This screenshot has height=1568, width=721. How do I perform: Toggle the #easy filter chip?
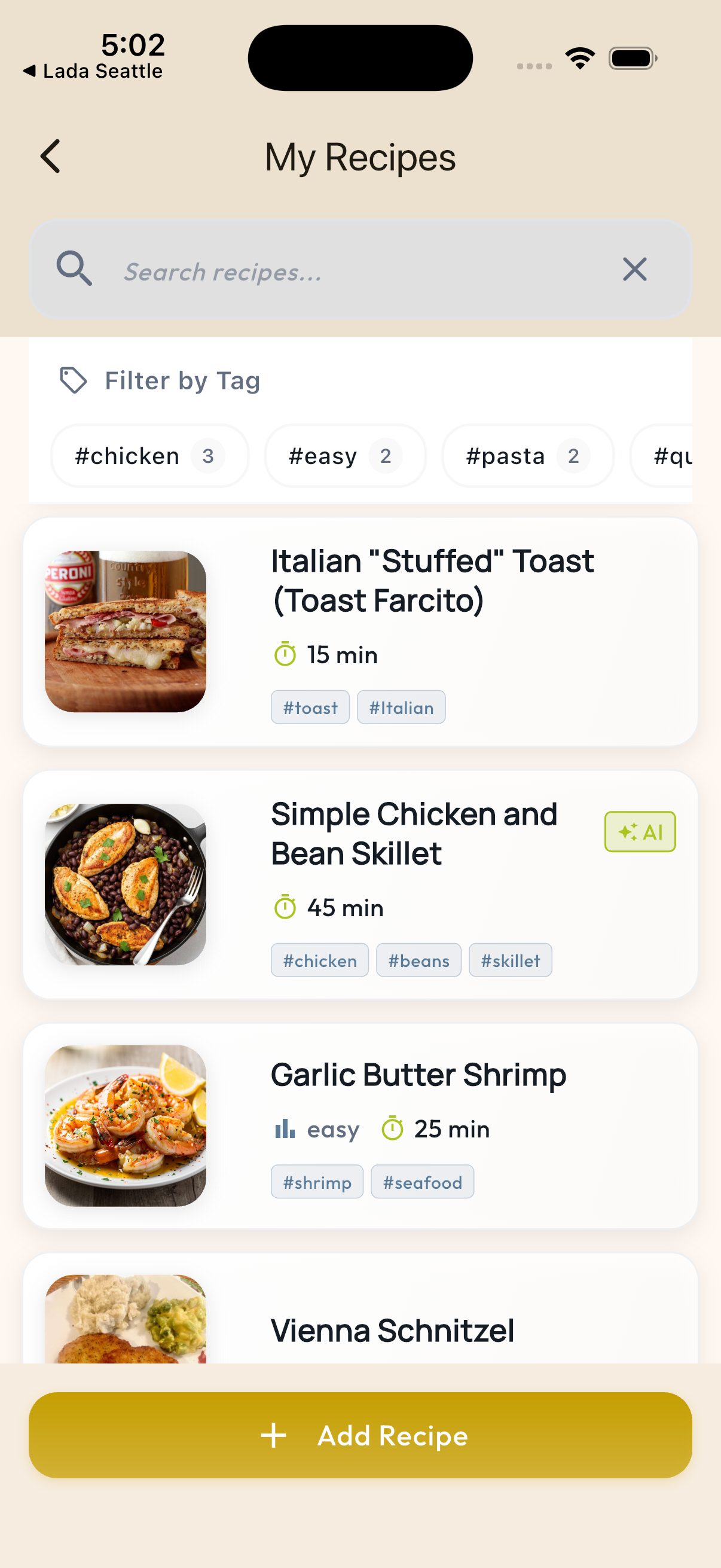(344, 455)
